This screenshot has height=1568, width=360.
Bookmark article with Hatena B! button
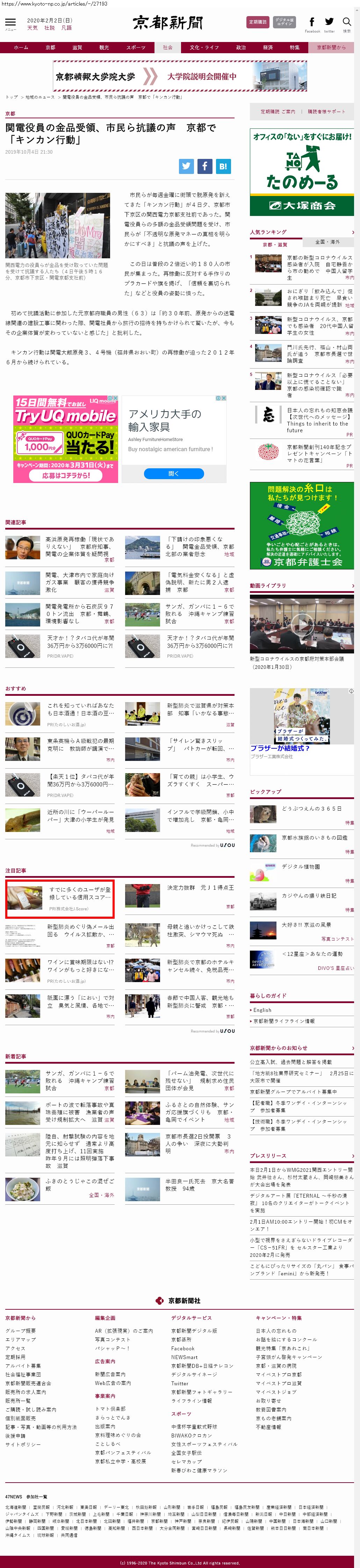coord(223,166)
